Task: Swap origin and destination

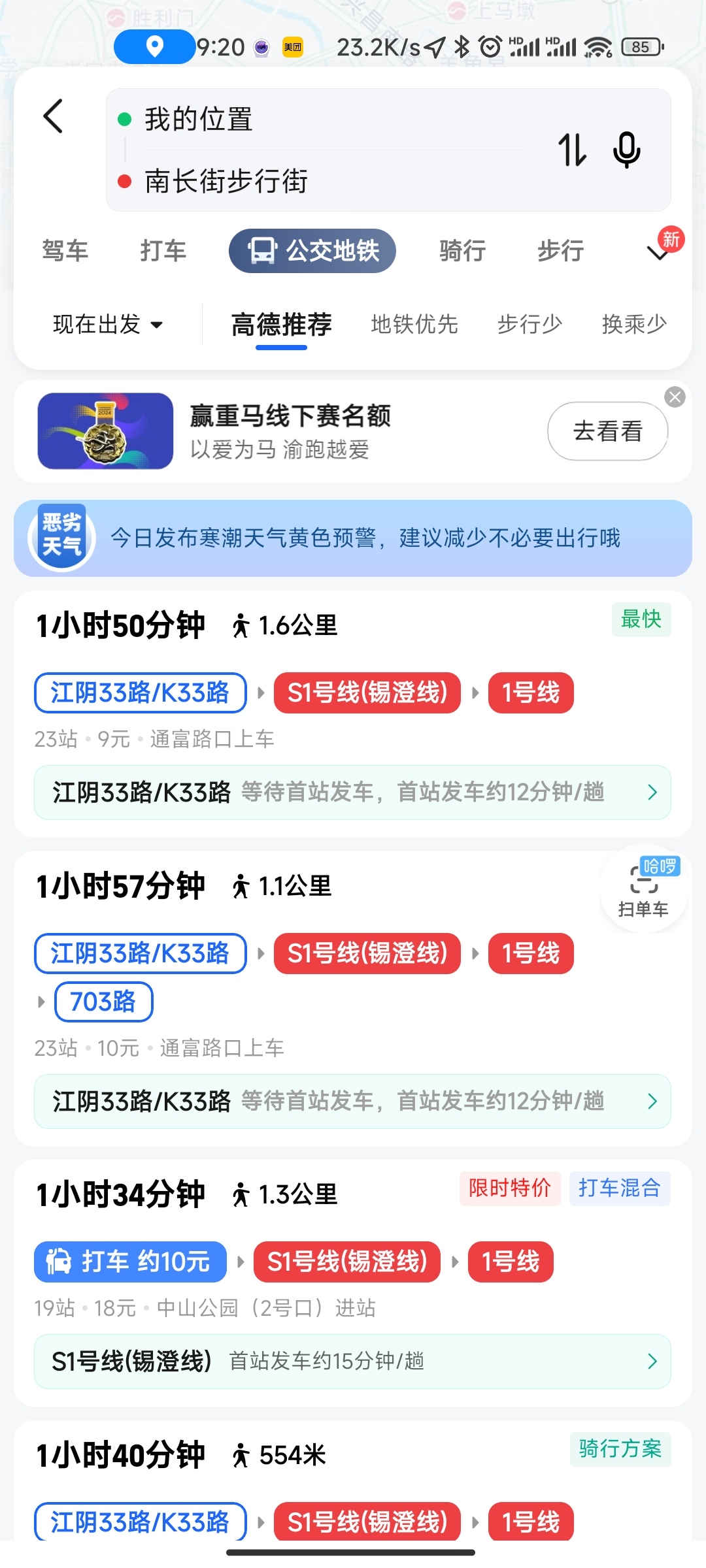Action: [572, 150]
